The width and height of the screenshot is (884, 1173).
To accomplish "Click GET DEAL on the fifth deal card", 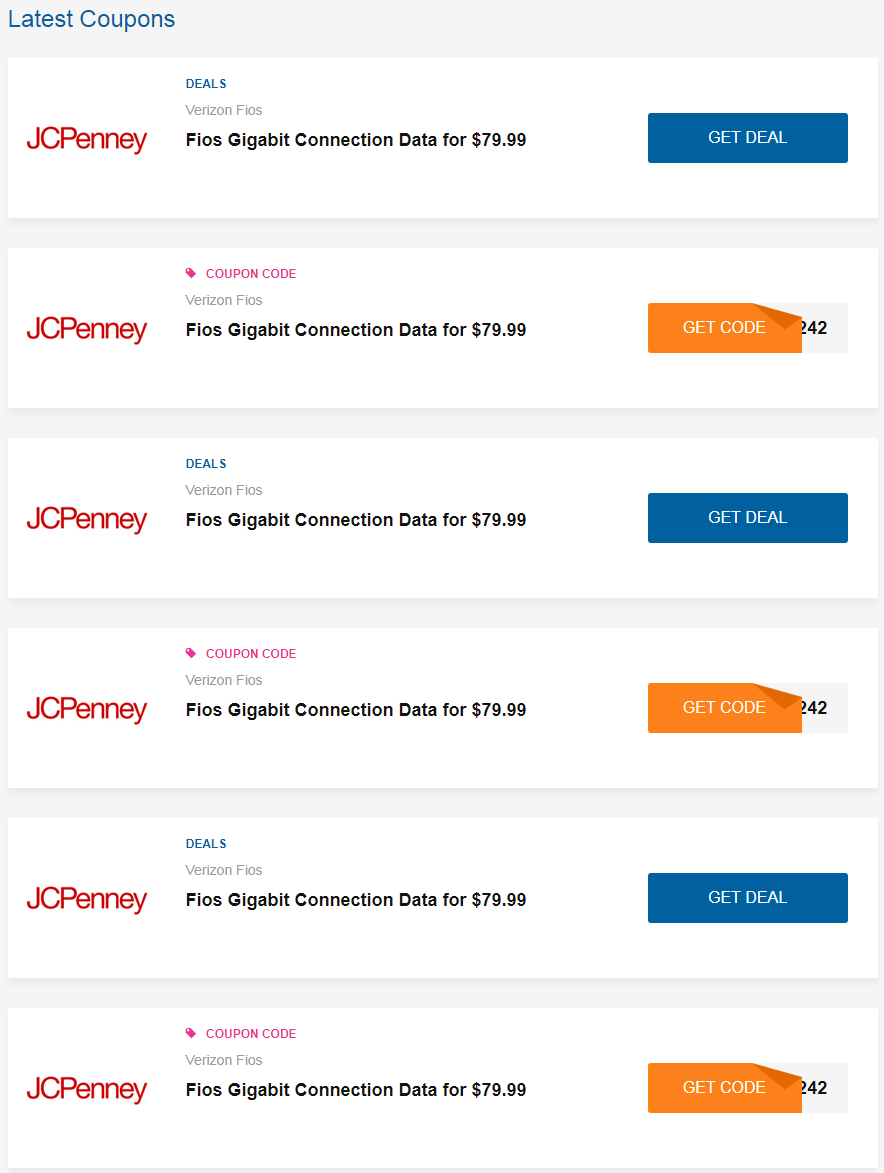I will pos(747,897).
